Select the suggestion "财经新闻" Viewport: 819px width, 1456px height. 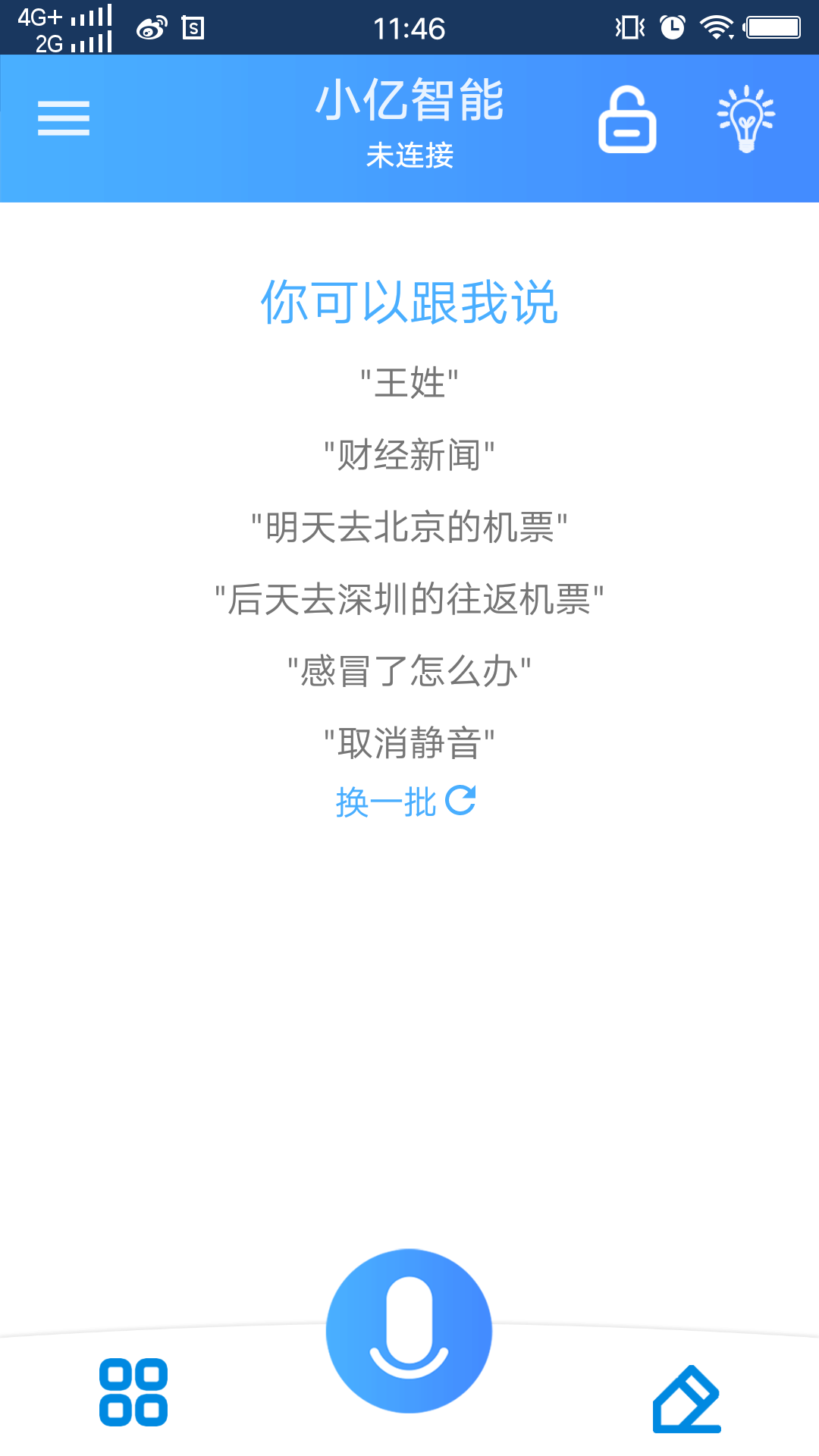tap(409, 455)
